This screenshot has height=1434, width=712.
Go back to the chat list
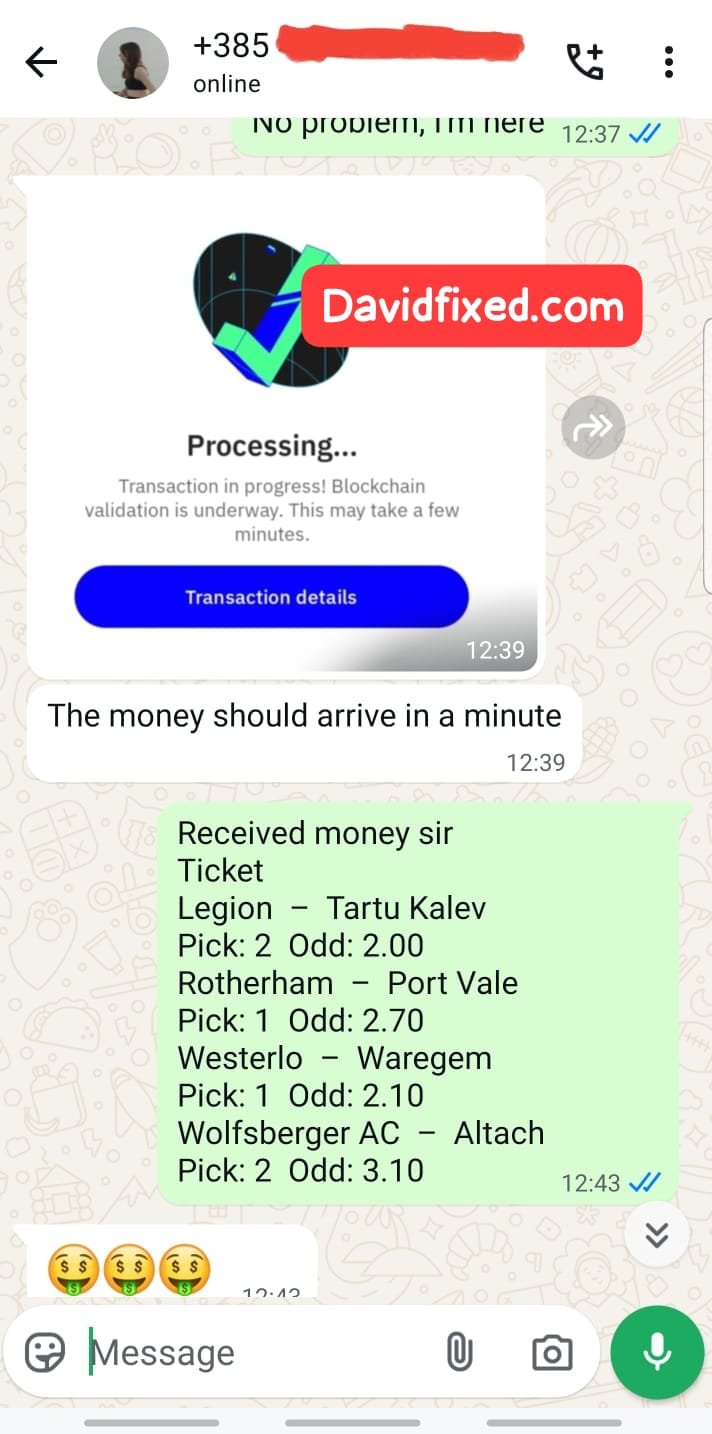41,63
